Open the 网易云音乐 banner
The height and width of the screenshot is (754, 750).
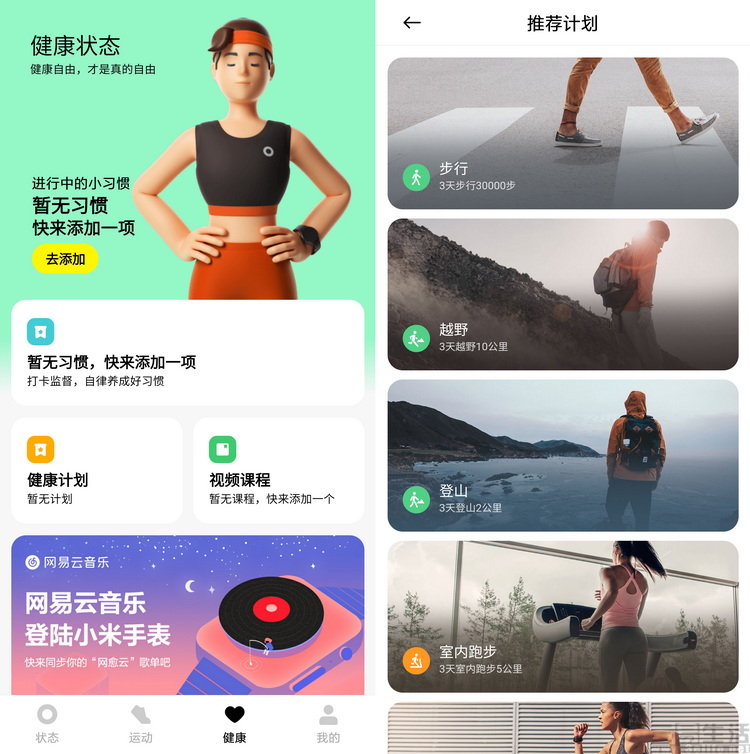click(x=187, y=614)
